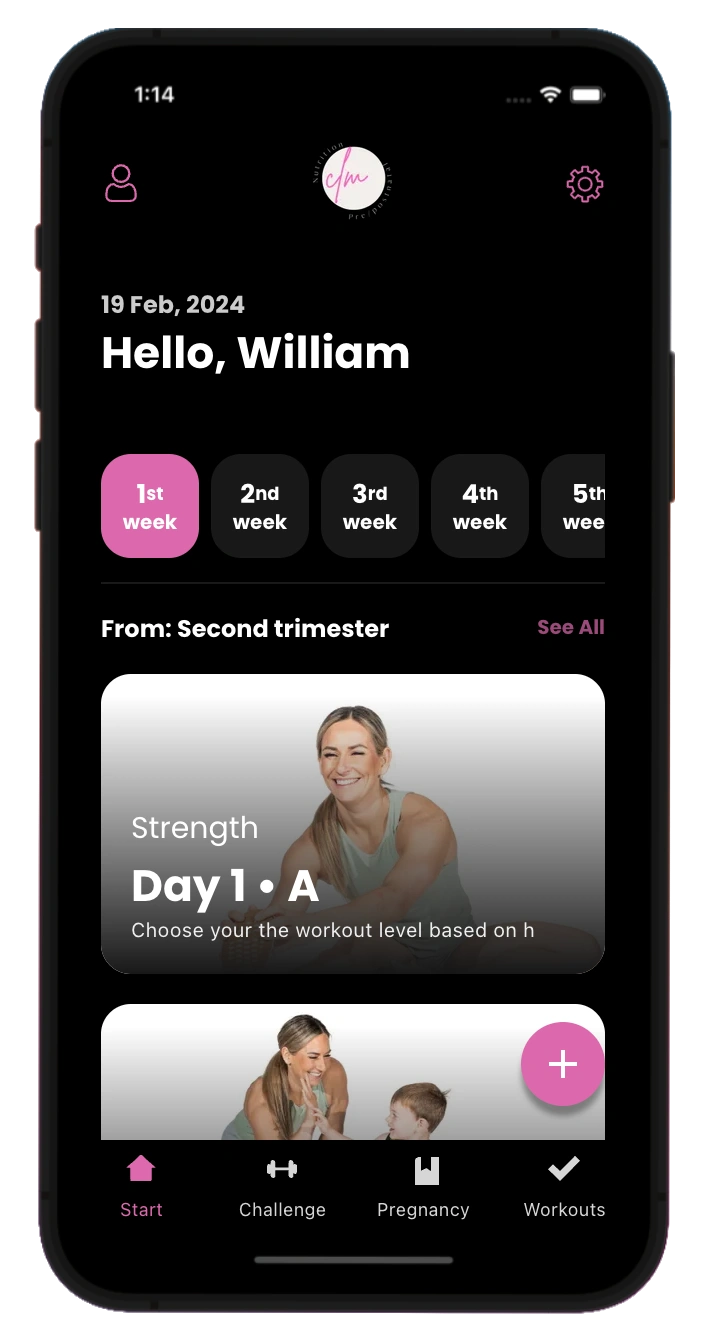Open the Strength Day 1 • A workout card
Viewport: 702px width, 1330px height.
pos(352,823)
